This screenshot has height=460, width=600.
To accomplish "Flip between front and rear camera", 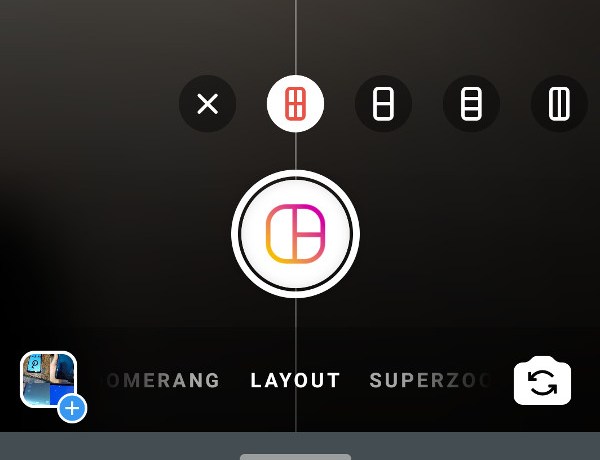I will point(542,382).
